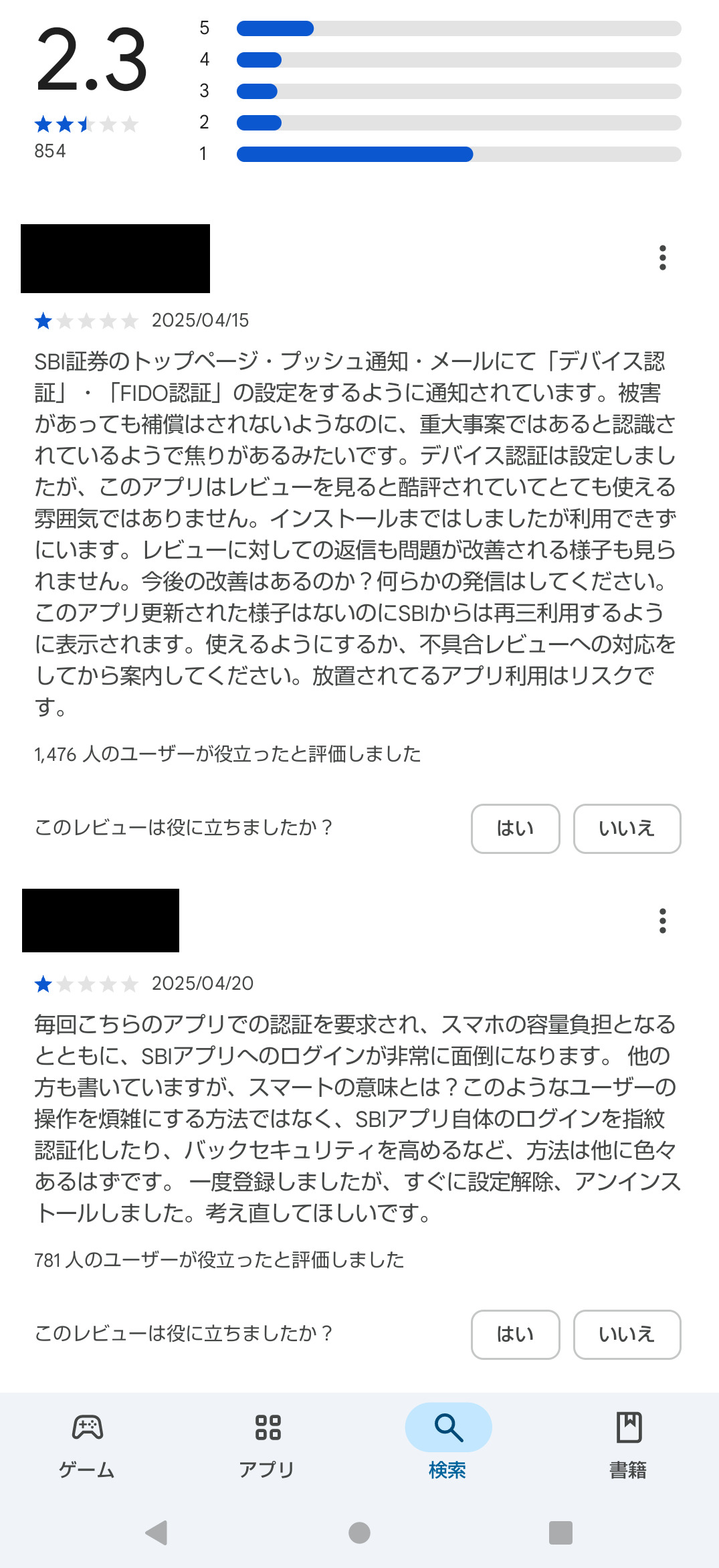Go to the 書籍 tab

pyautogui.click(x=628, y=1445)
